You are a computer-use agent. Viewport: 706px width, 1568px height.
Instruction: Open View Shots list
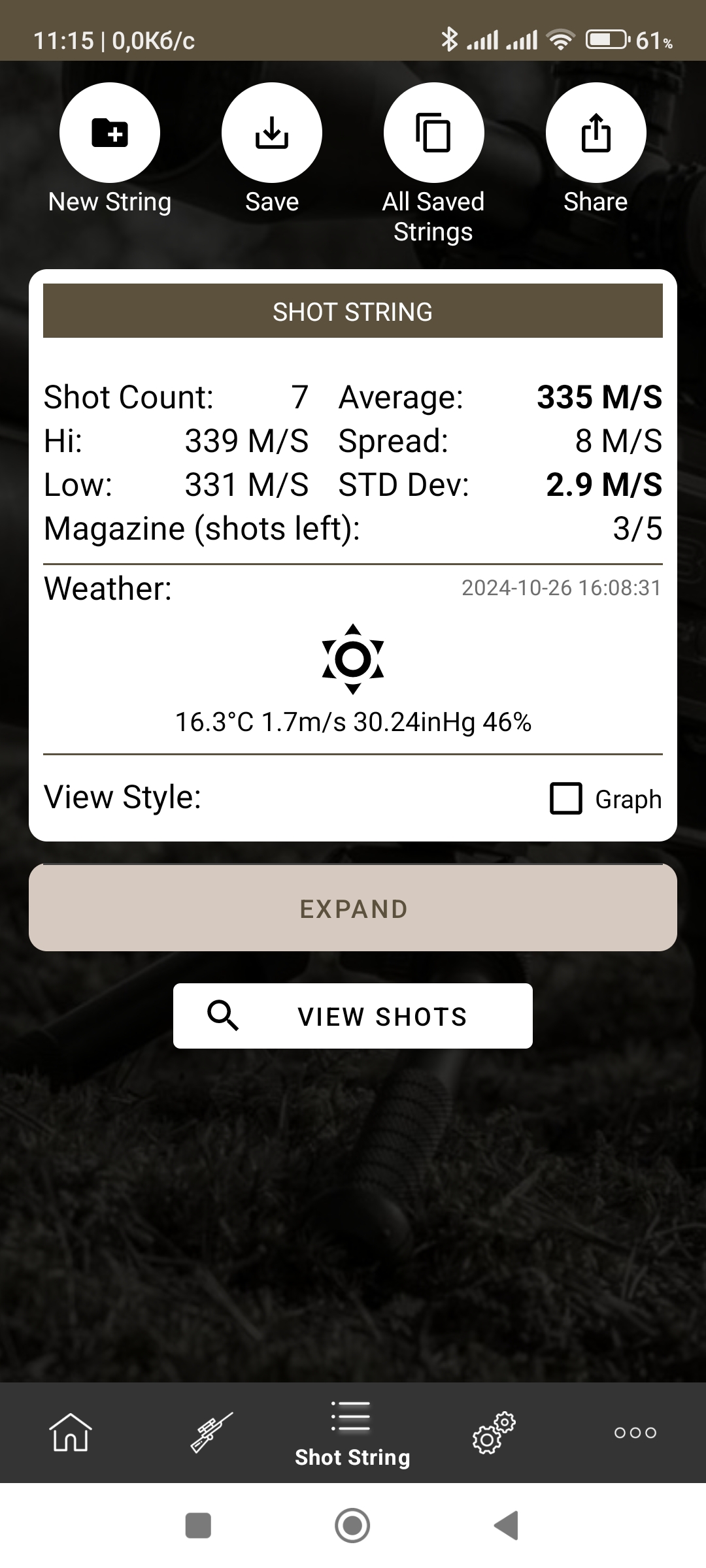tap(353, 1016)
